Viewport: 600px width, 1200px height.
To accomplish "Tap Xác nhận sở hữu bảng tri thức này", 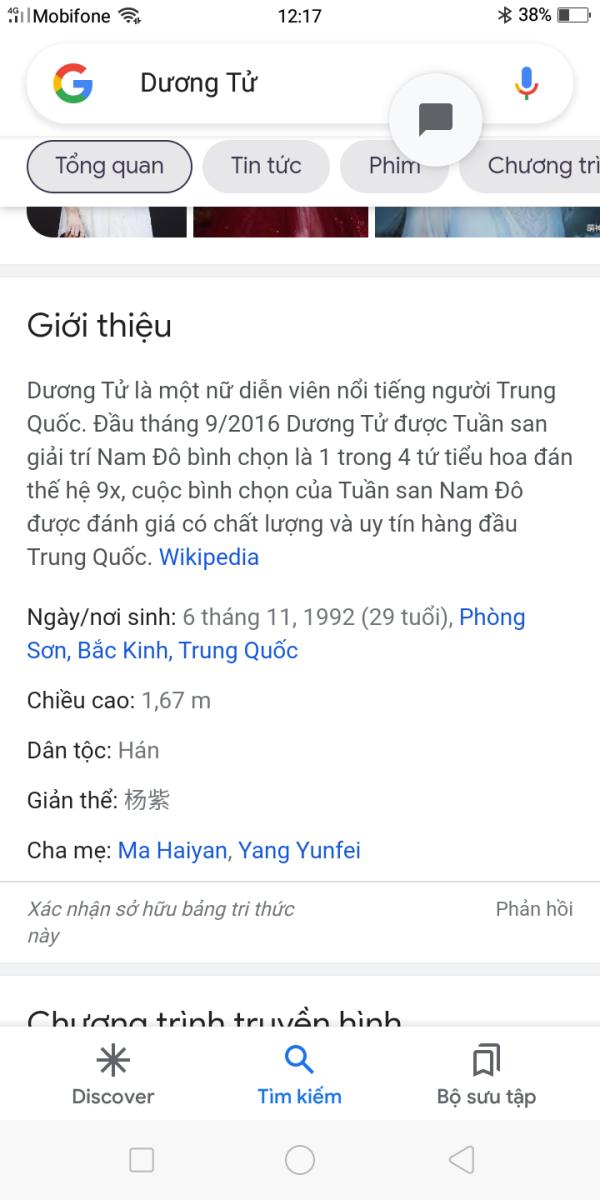I will (161, 922).
